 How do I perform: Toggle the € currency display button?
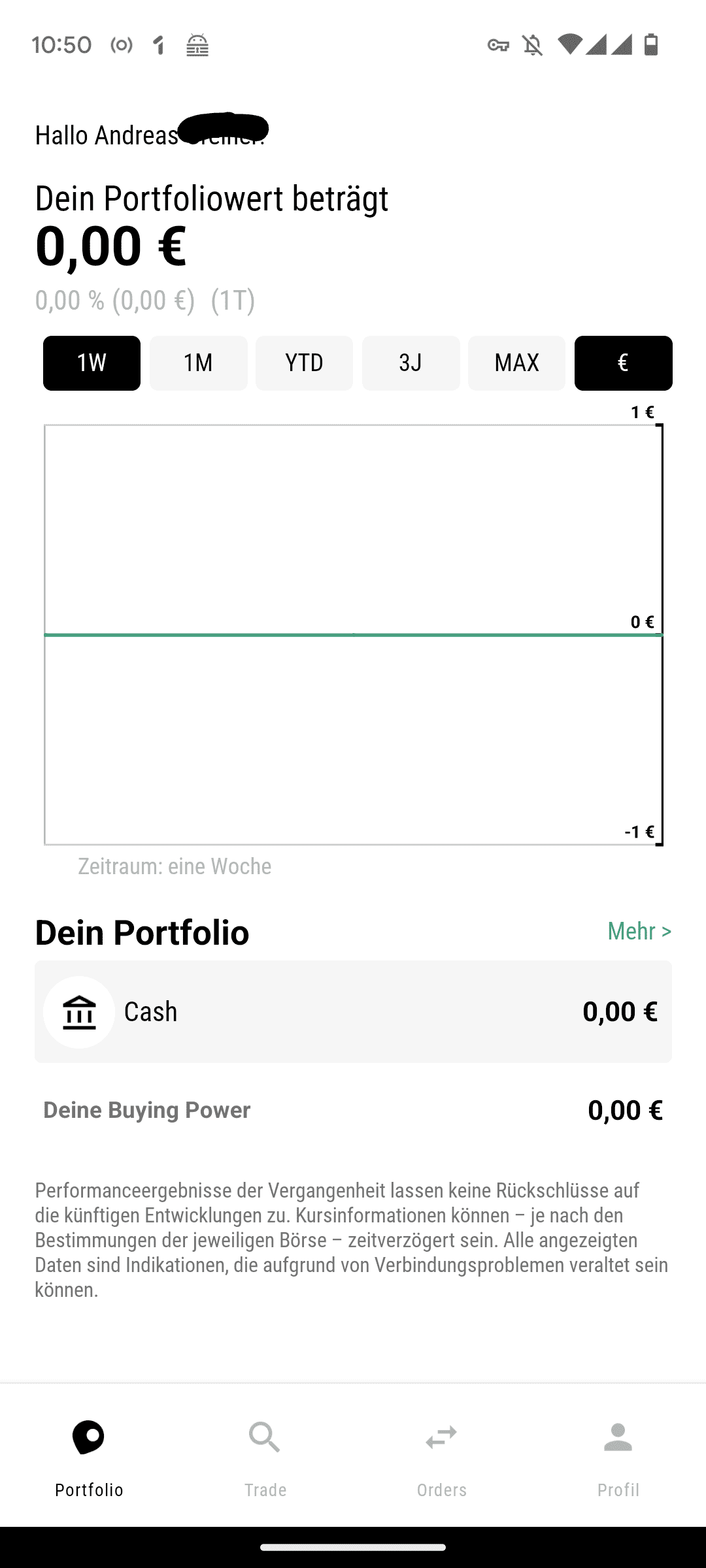[x=623, y=363]
